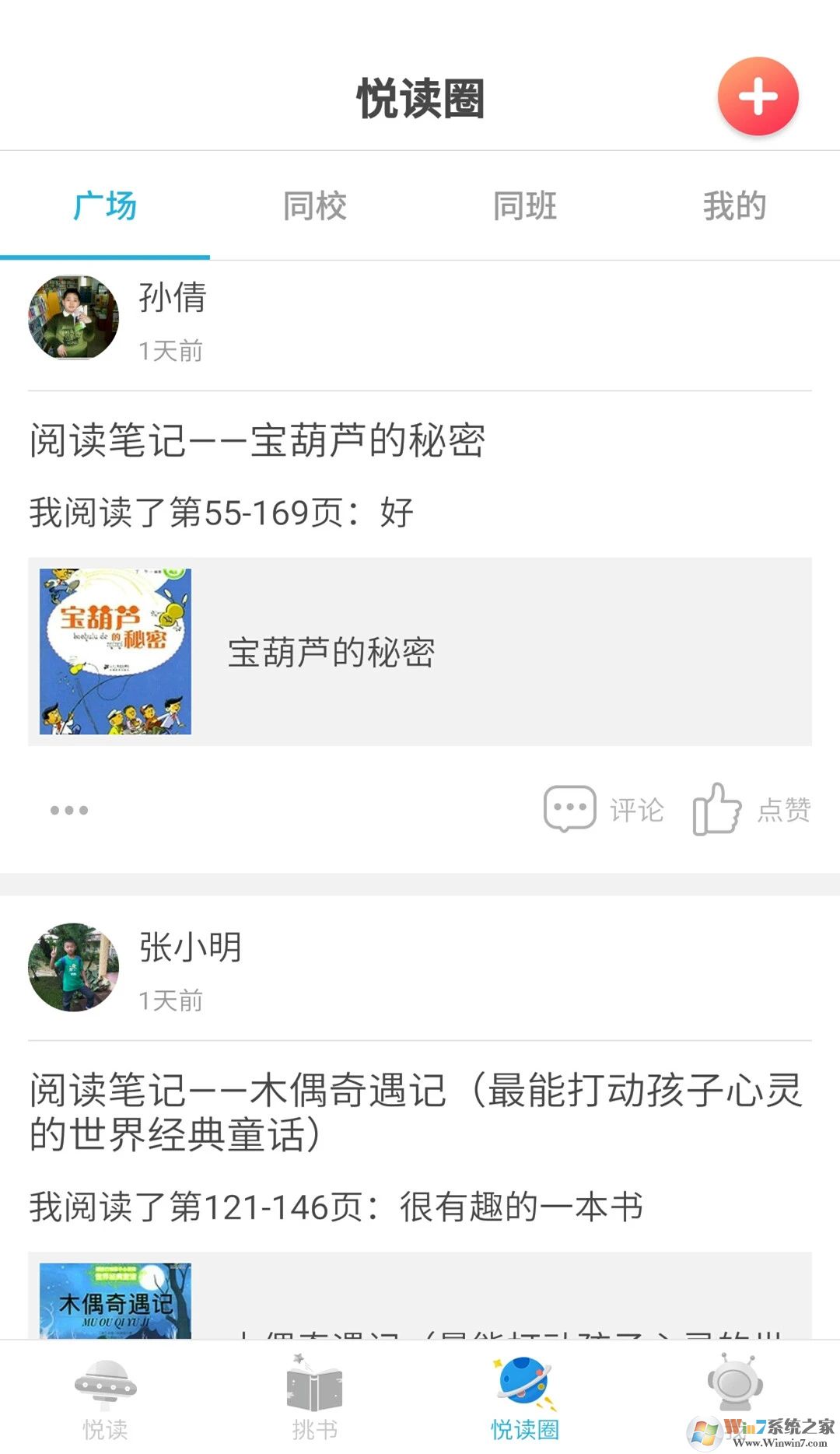Tap the 悦读圈 bottom tab
This screenshot has height=1454, width=840.
(x=525, y=1398)
